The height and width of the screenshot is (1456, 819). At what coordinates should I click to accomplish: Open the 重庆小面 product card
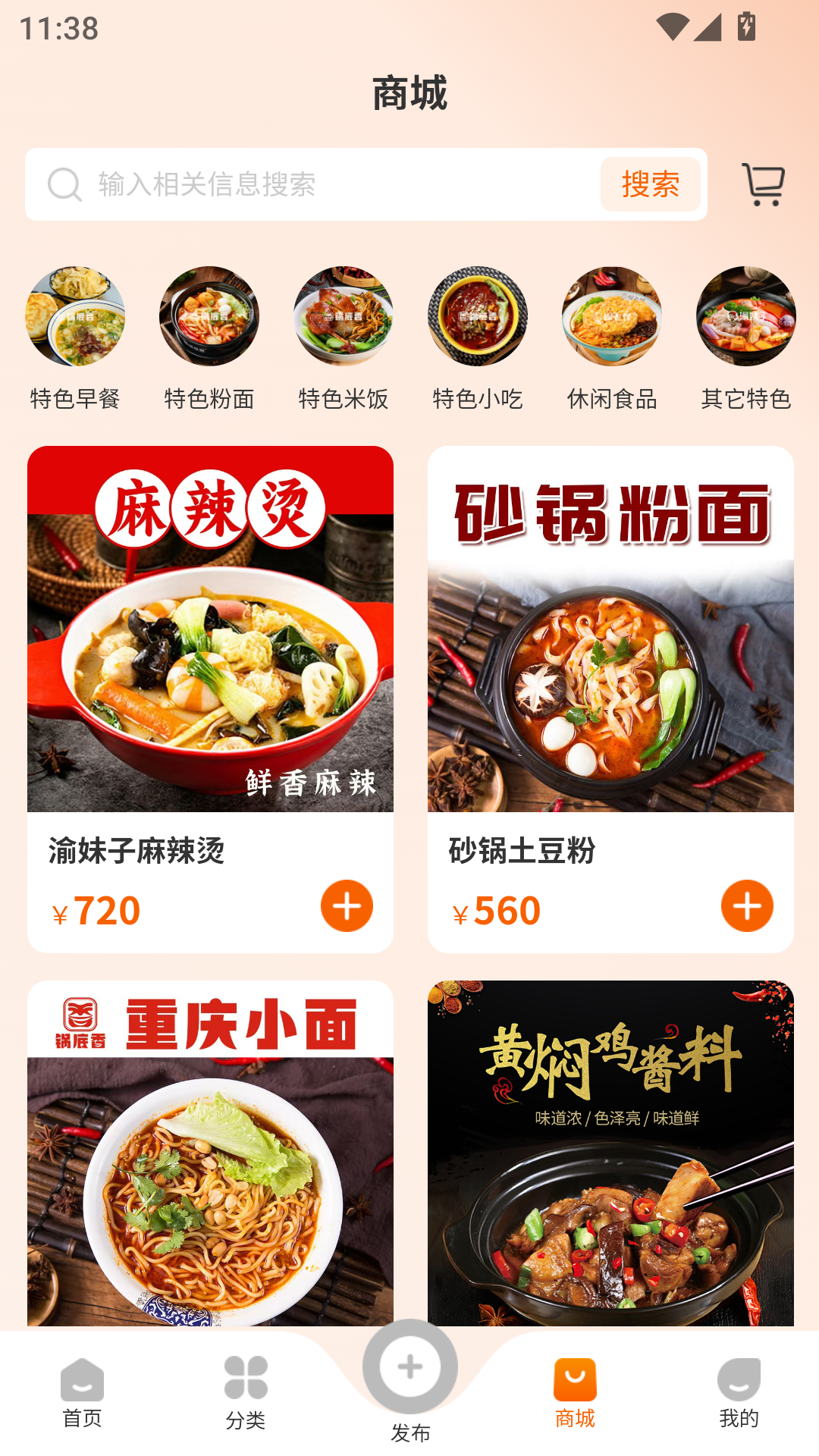(210, 1145)
